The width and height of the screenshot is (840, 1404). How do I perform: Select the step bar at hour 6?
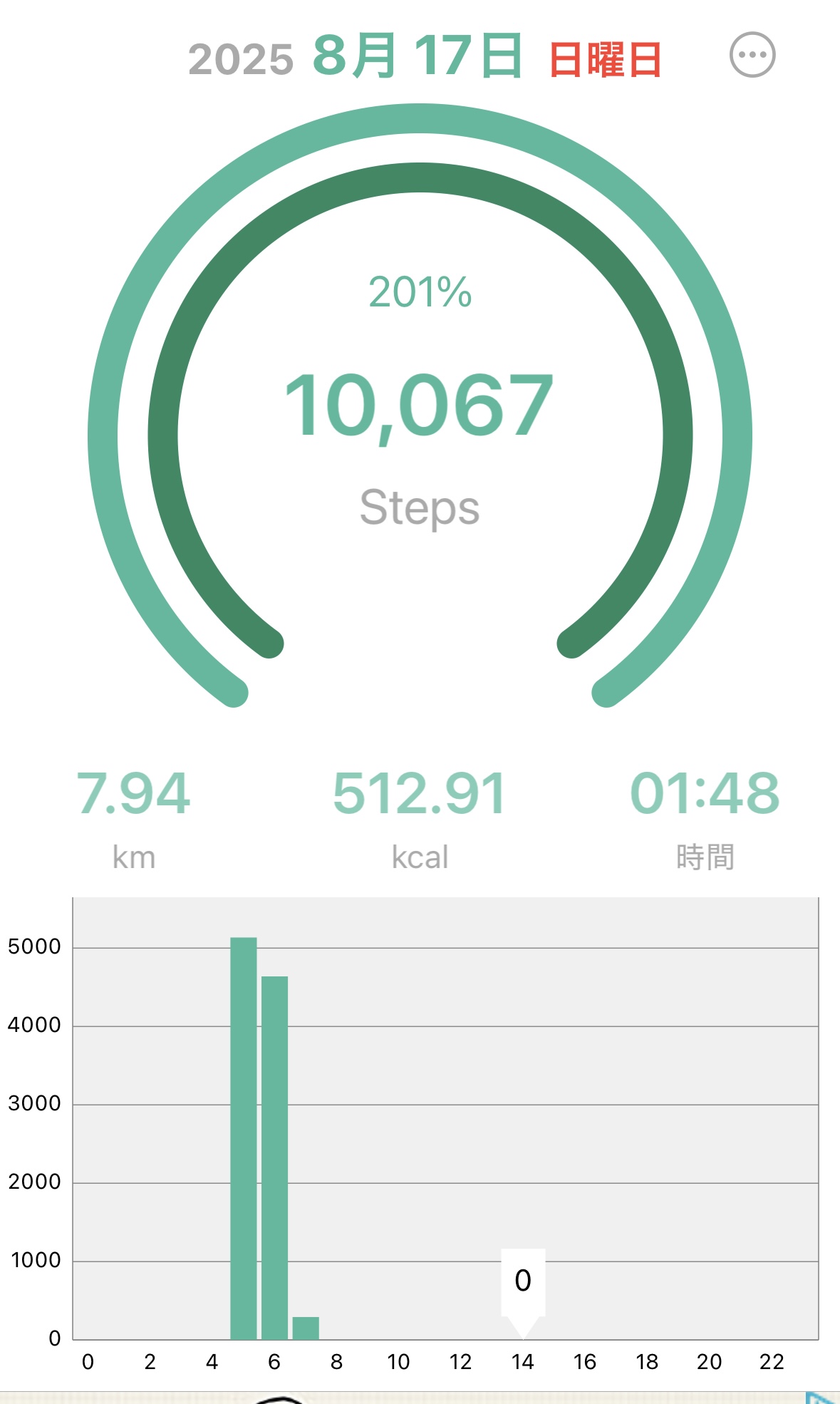(x=274, y=1157)
